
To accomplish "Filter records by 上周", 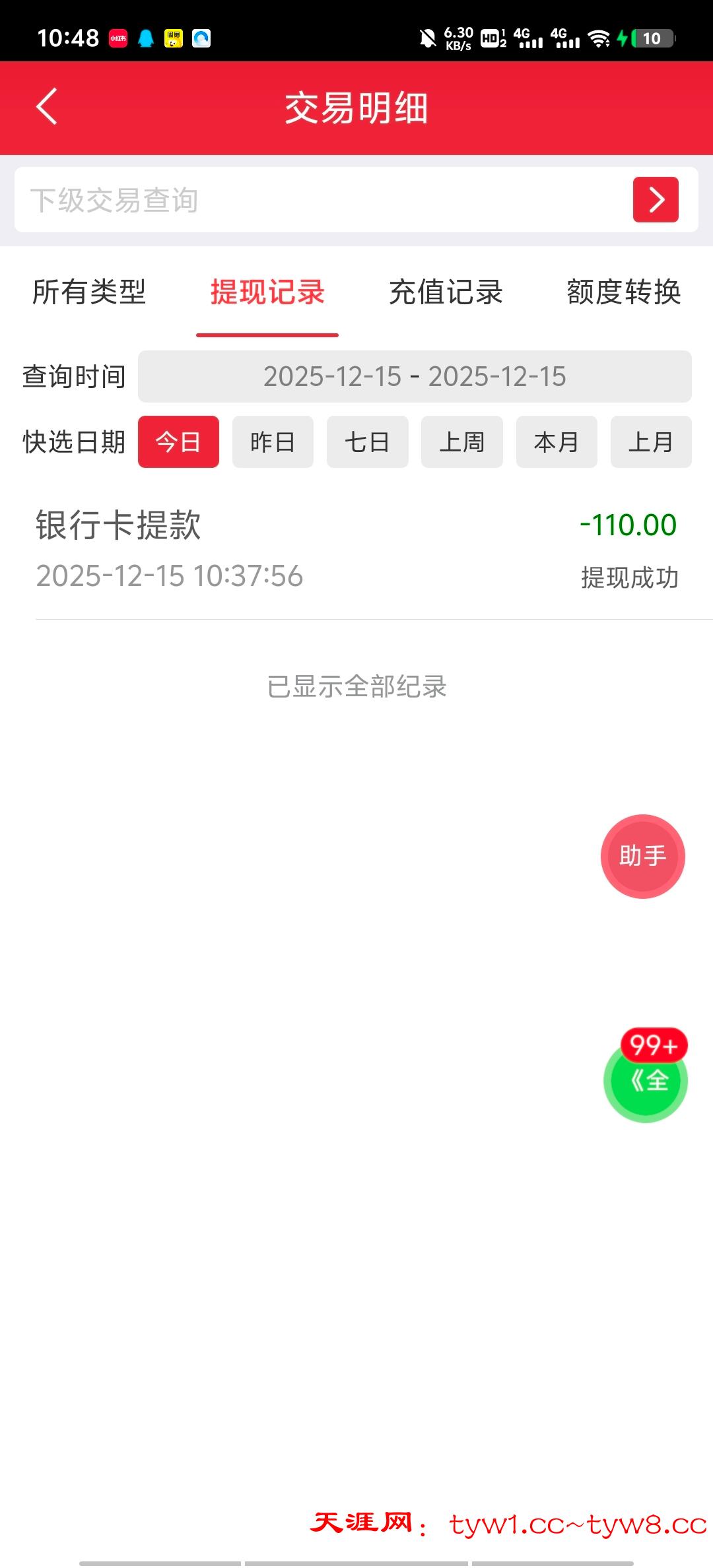I will pos(461,442).
